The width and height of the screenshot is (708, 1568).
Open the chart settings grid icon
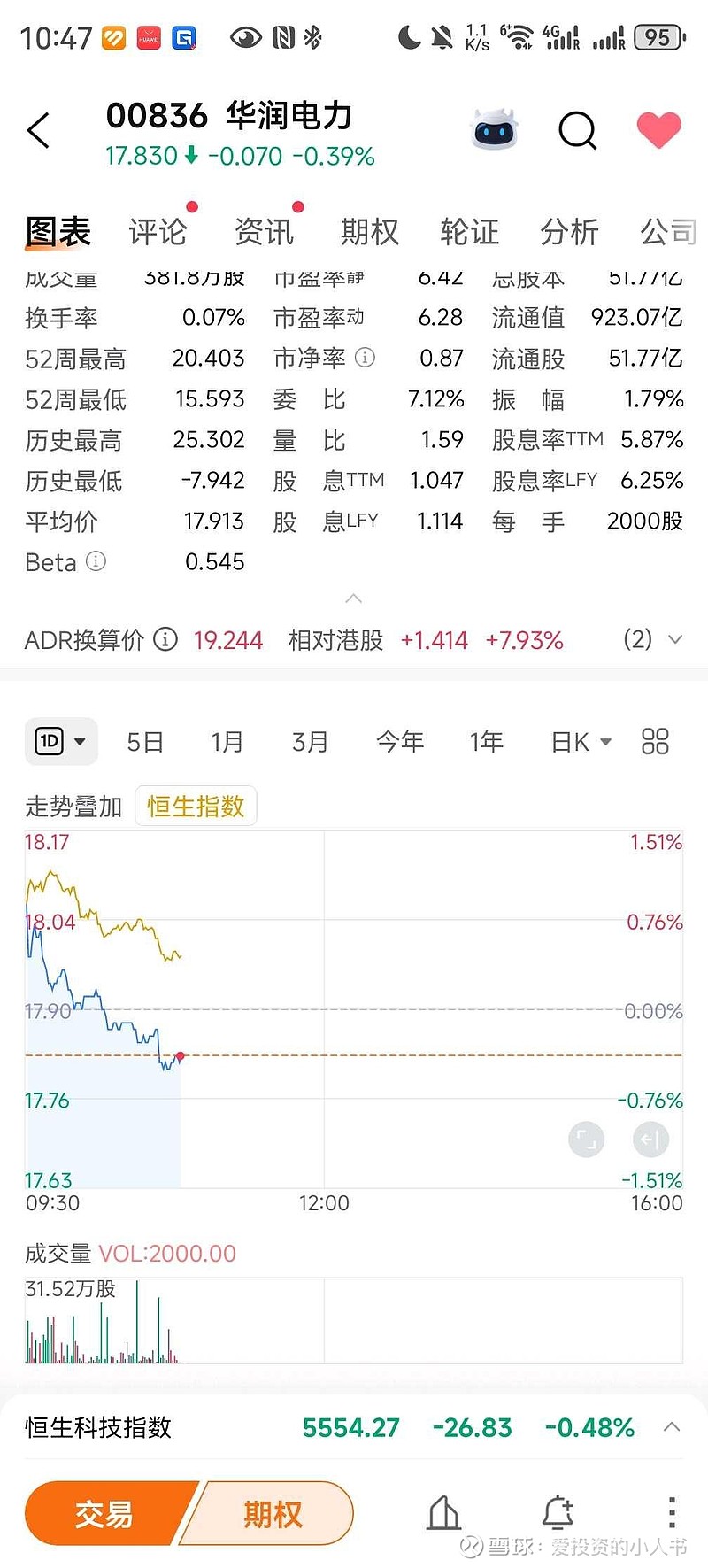pyautogui.click(x=655, y=741)
